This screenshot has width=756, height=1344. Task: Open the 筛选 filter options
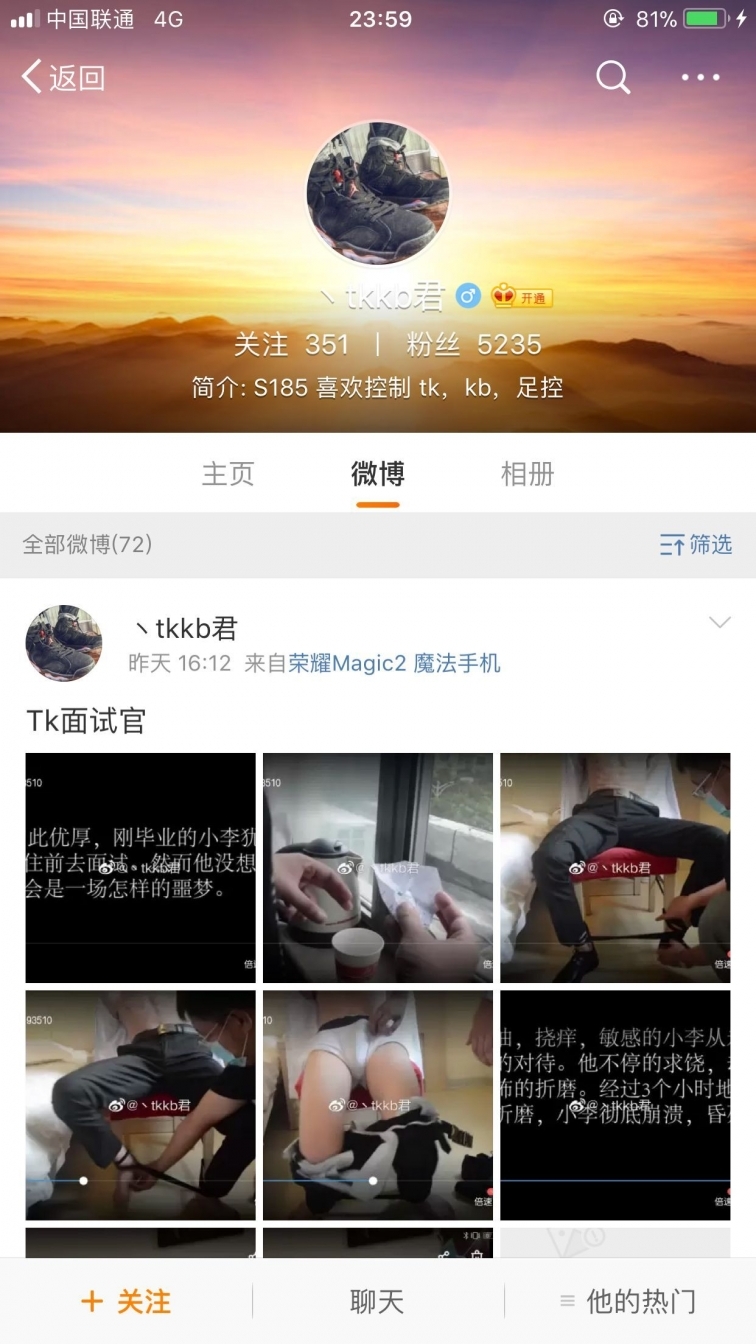coord(696,544)
